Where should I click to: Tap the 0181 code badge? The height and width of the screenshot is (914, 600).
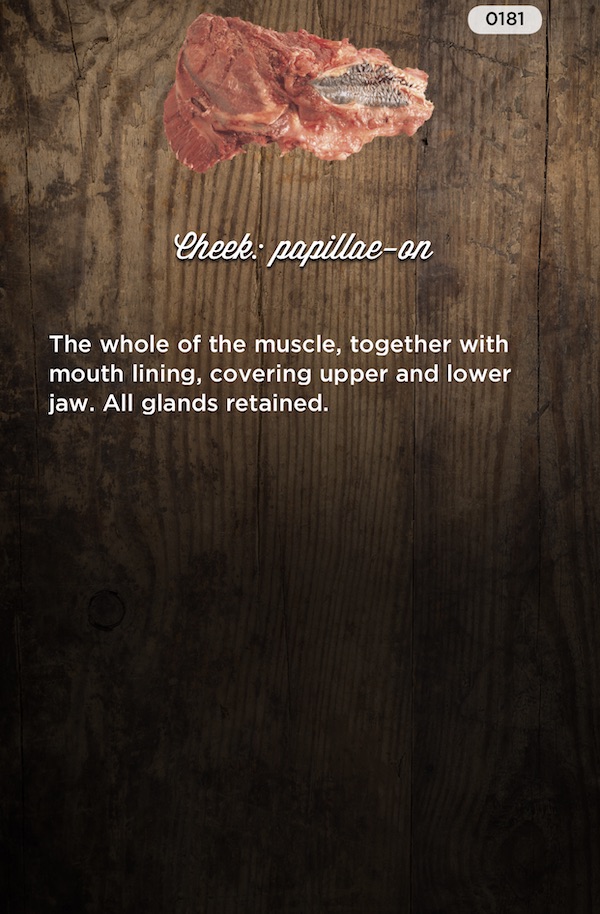[x=505, y=19]
